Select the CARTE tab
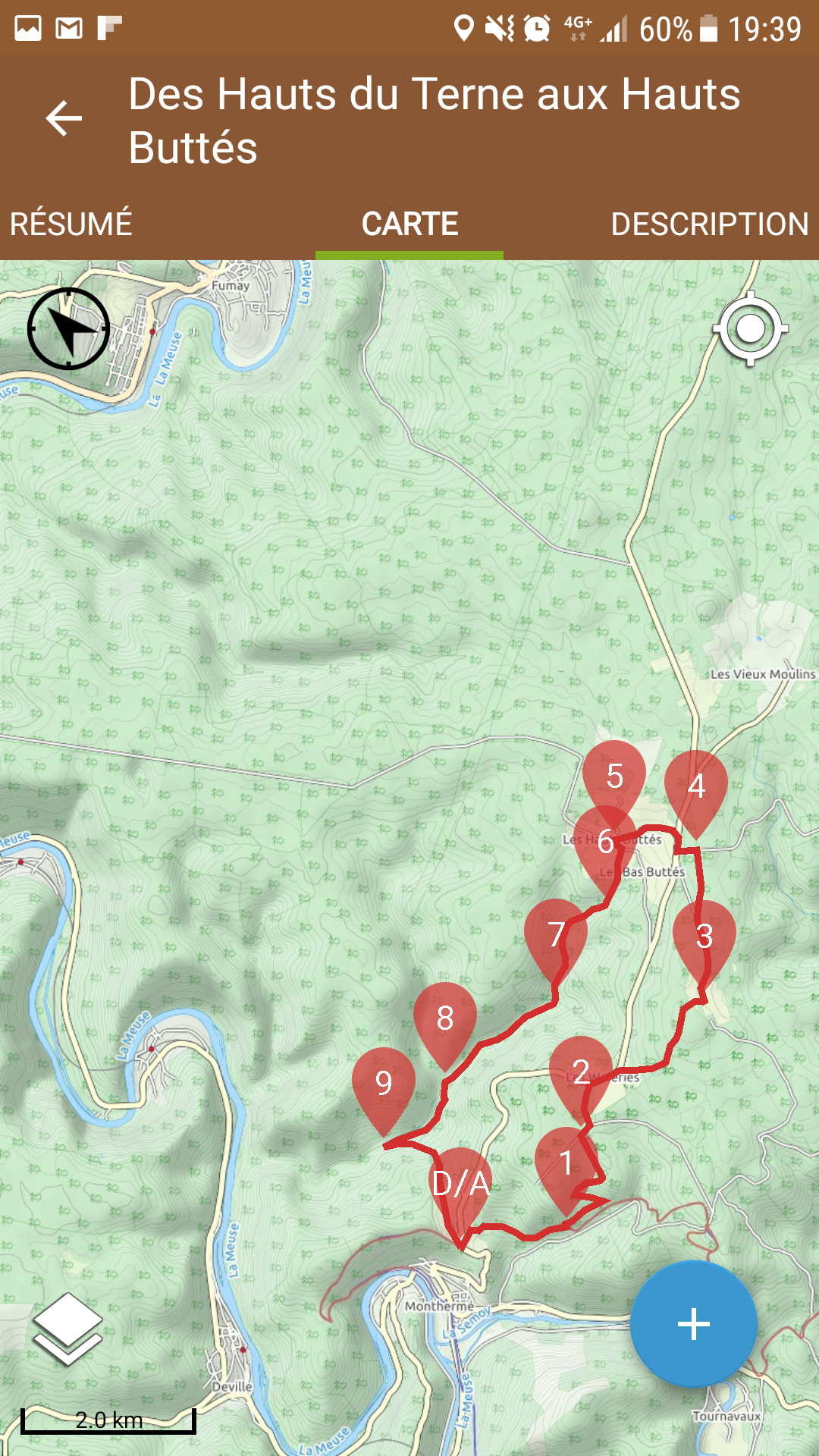This screenshot has height=1456, width=819. point(409,224)
